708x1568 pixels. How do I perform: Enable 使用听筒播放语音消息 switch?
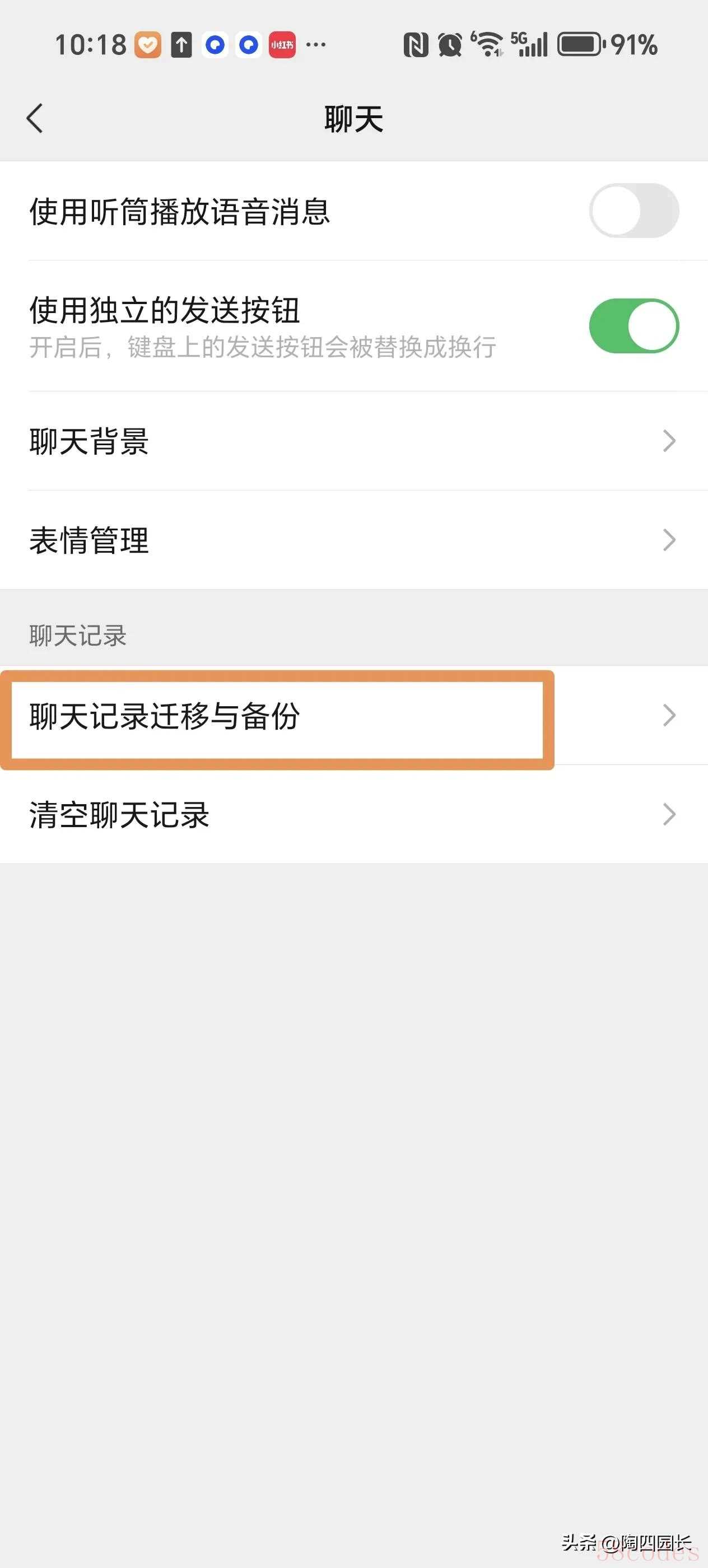point(633,211)
